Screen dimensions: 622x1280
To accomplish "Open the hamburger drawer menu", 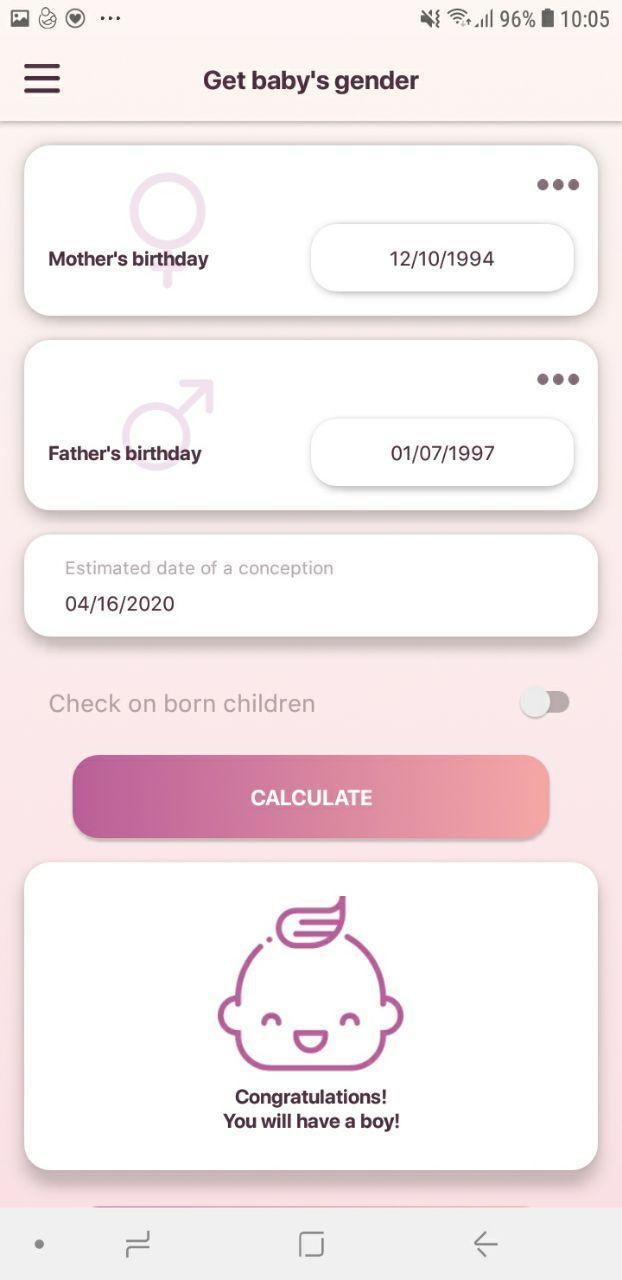I will pos(42,79).
